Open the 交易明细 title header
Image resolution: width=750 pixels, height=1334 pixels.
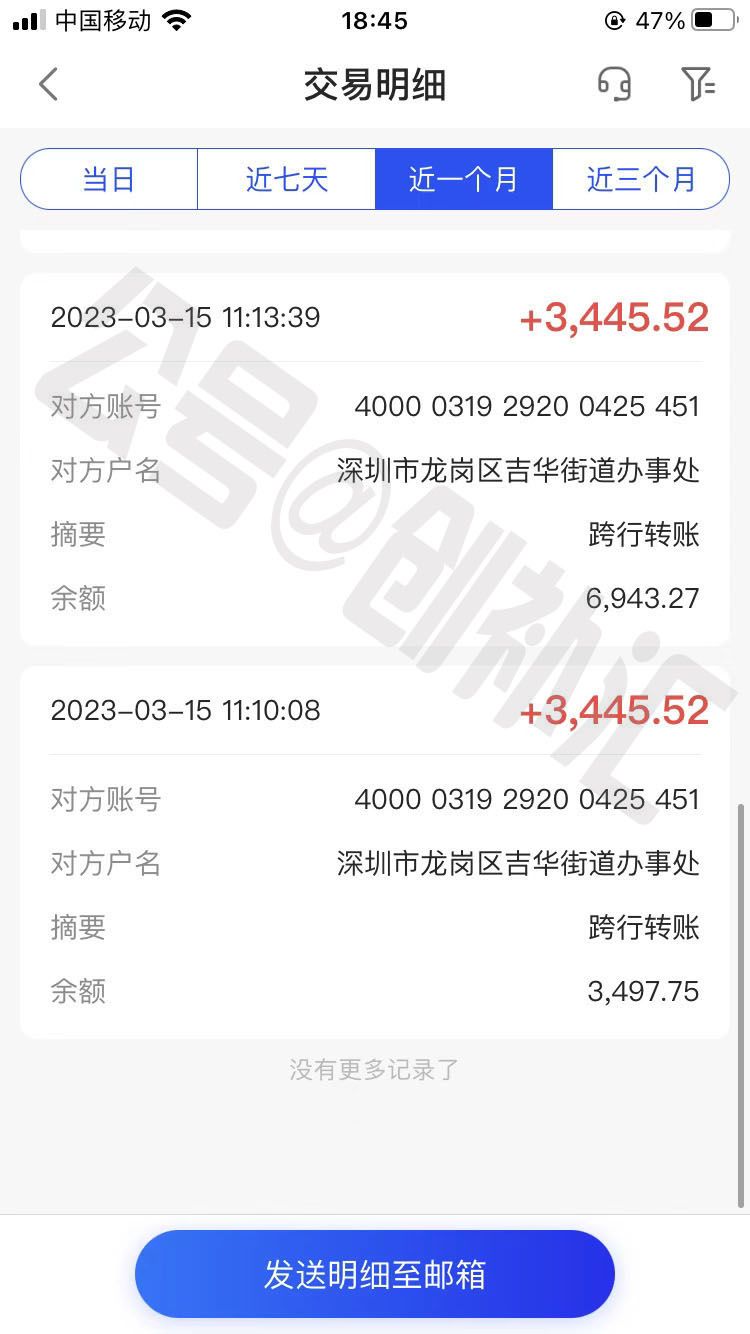pos(374,84)
